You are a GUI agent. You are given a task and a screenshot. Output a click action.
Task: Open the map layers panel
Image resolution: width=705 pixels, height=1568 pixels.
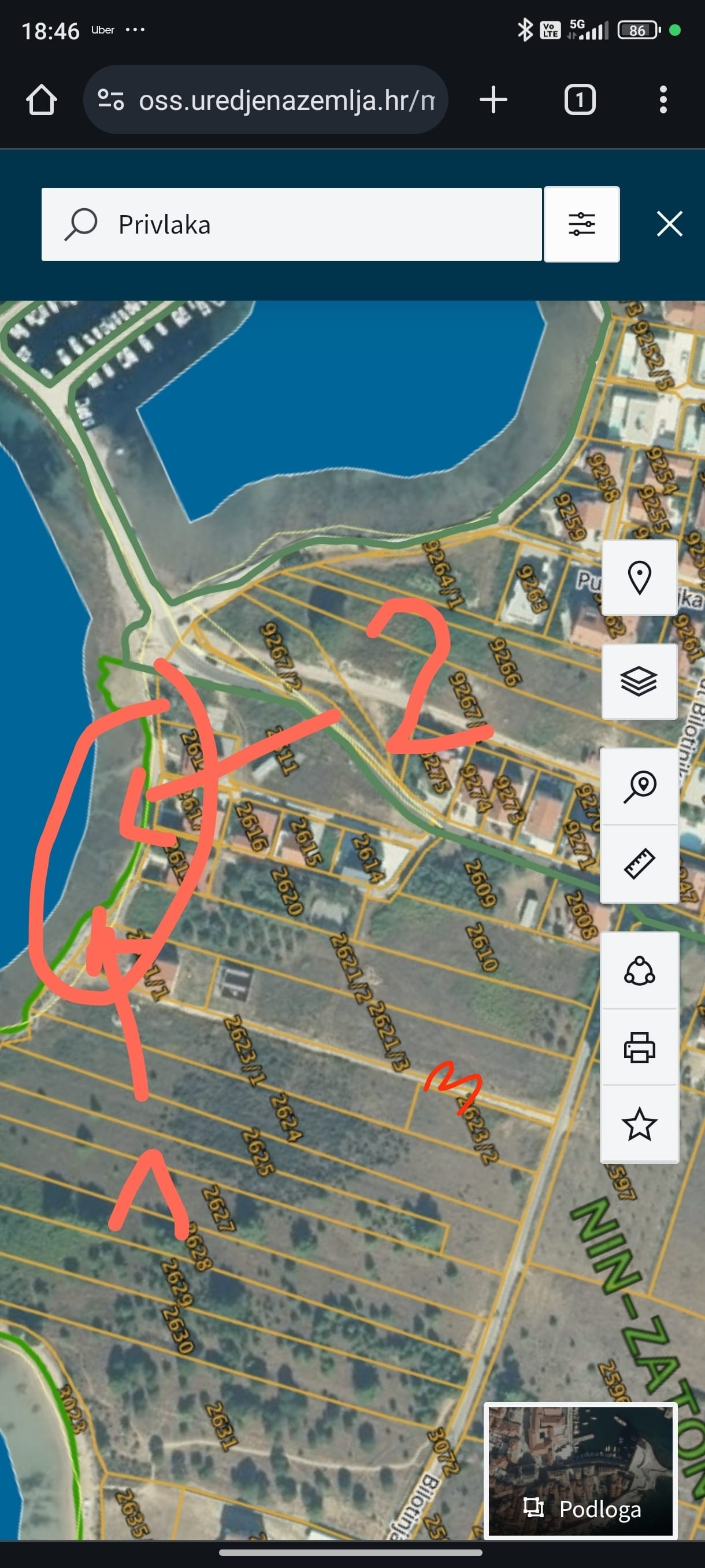(x=639, y=681)
